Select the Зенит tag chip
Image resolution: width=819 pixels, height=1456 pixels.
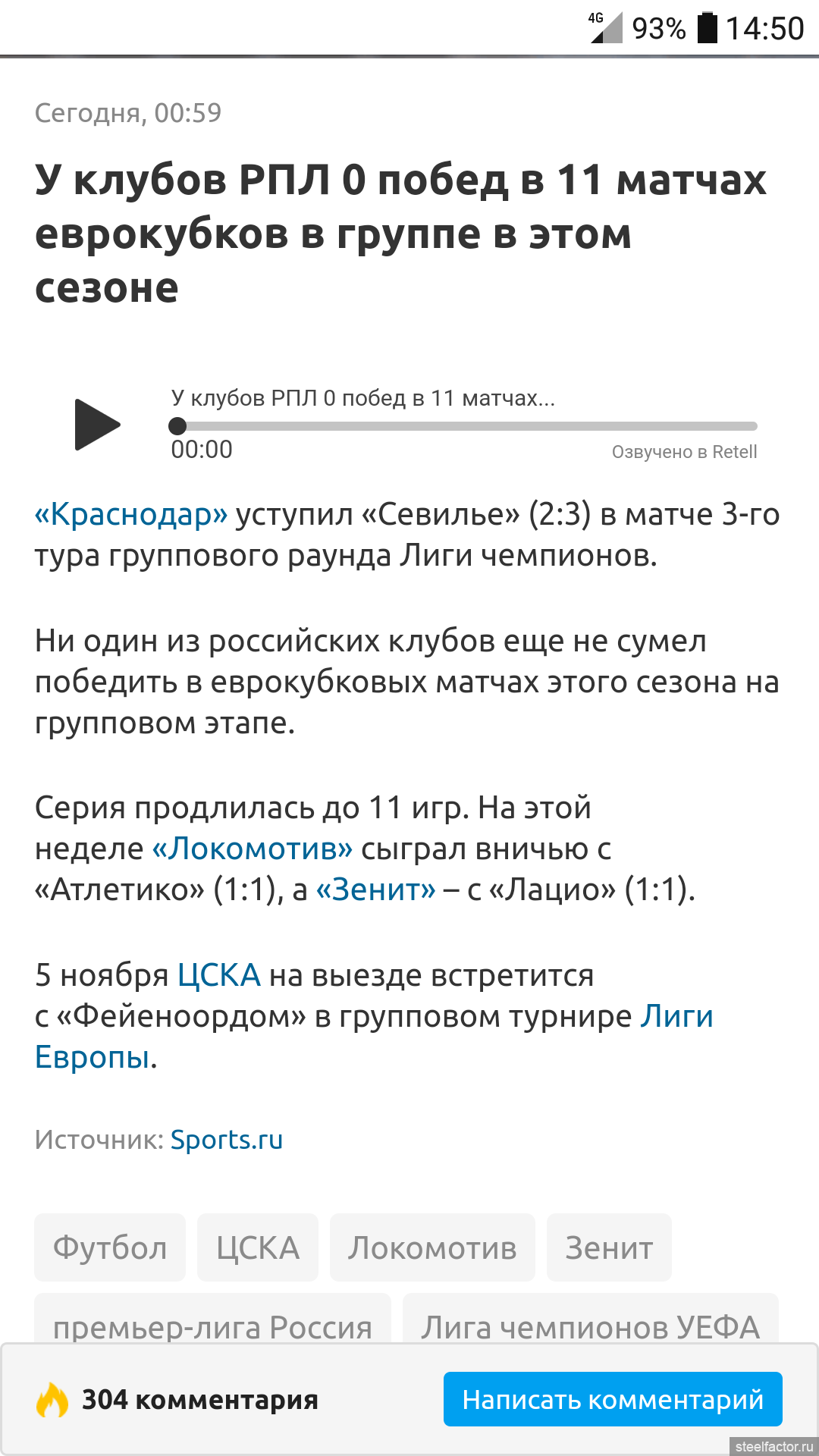pyautogui.click(x=609, y=1247)
